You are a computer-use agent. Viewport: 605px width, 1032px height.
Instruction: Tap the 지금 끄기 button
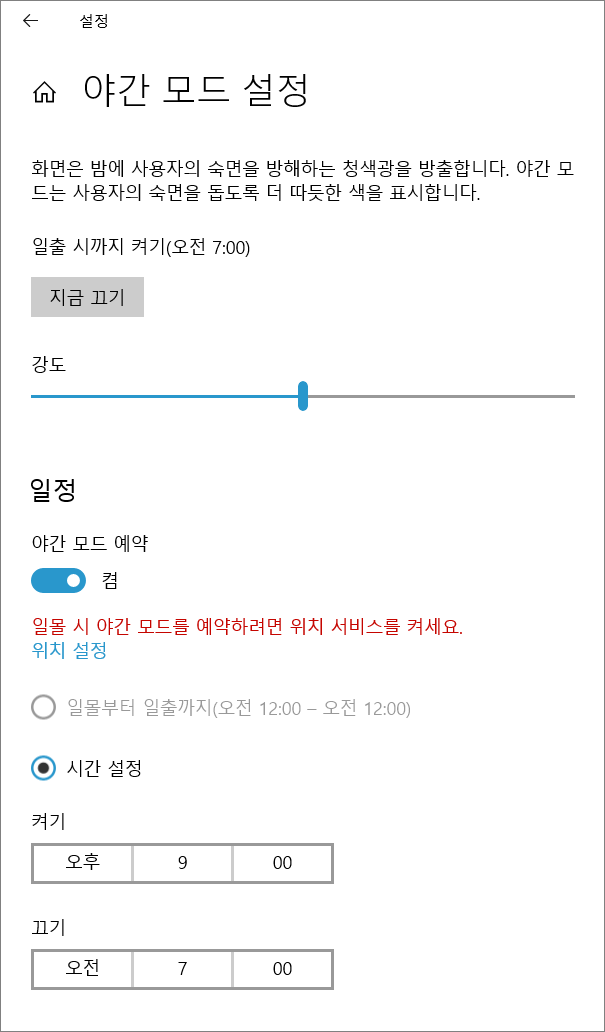(87, 297)
